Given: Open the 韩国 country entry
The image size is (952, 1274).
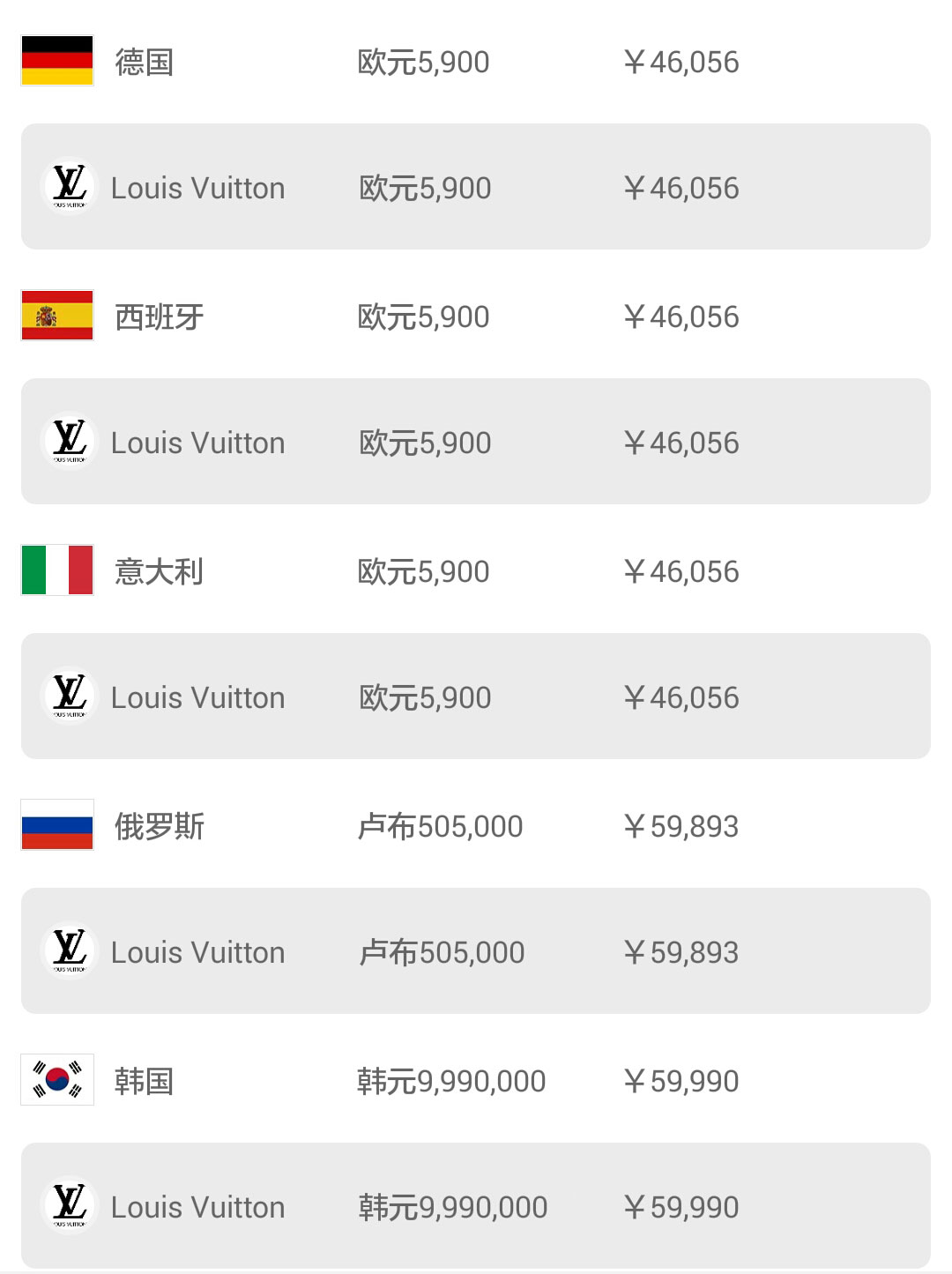Looking at the screenshot, I should (x=145, y=1079).
